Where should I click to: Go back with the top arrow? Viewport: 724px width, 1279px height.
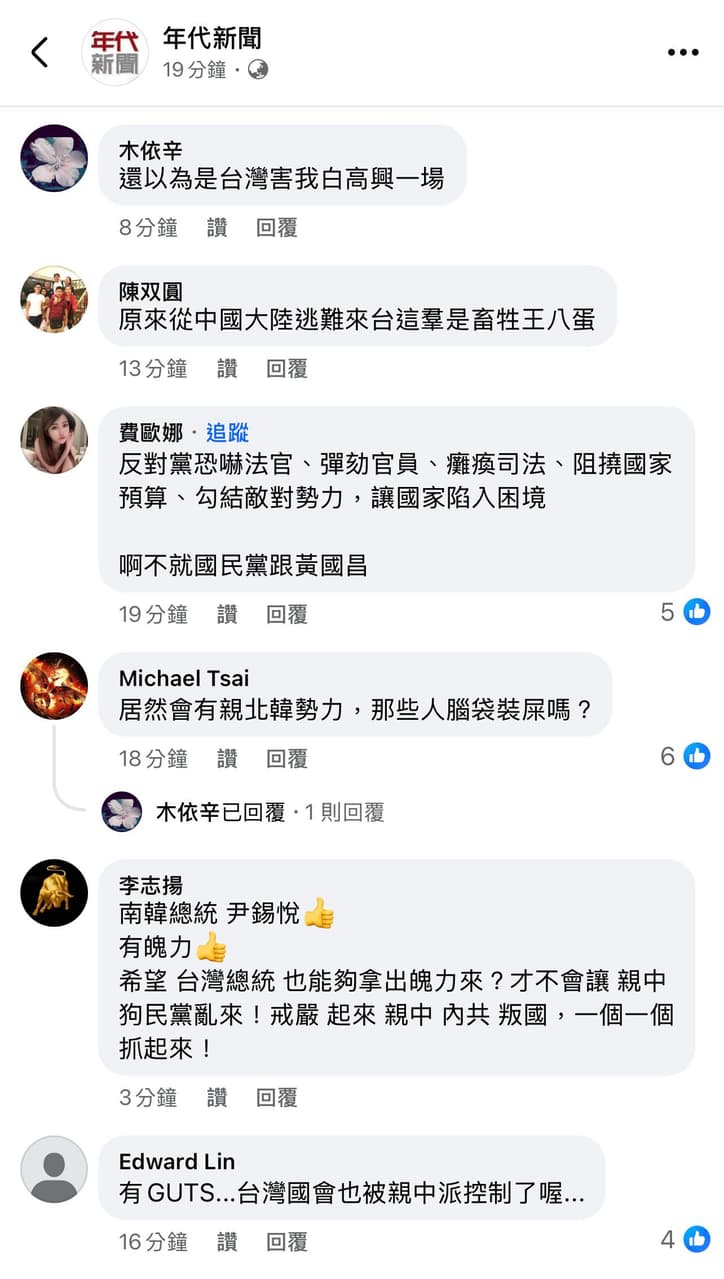click(x=40, y=53)
